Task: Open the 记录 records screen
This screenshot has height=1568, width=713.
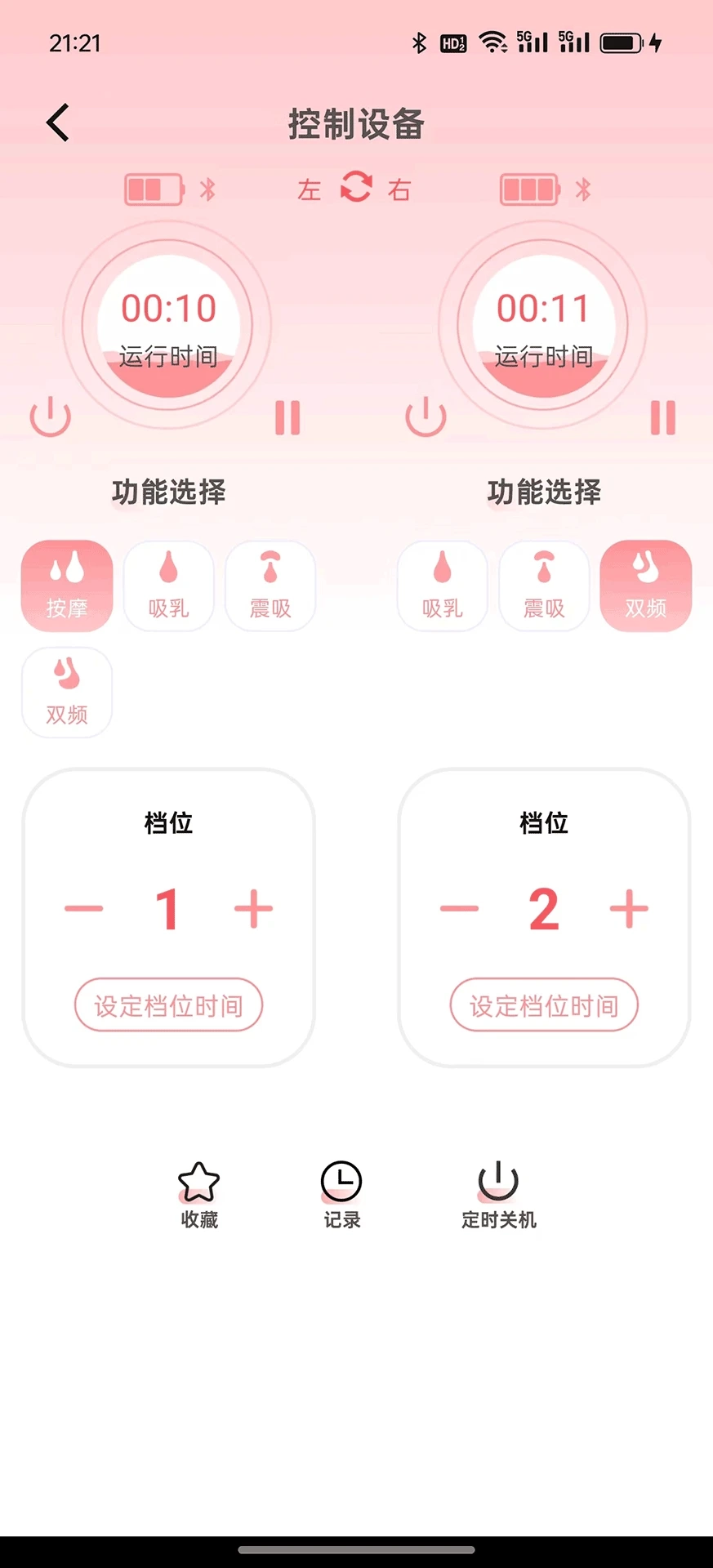Action: coord(341,1195)
